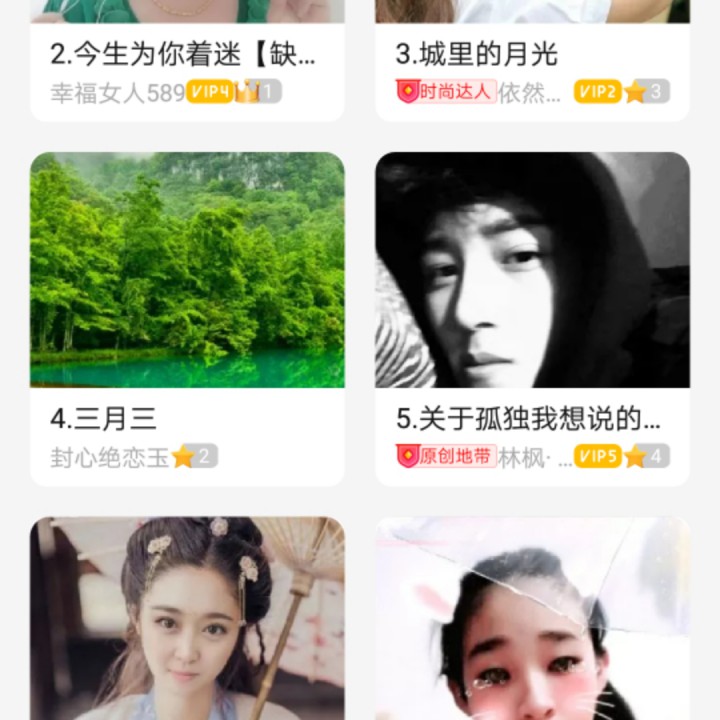Image resolution: width=720 pixels, height=720 pixels.
Task: Tap the 原创地带 badge
Action: click(x=446, y=456)
